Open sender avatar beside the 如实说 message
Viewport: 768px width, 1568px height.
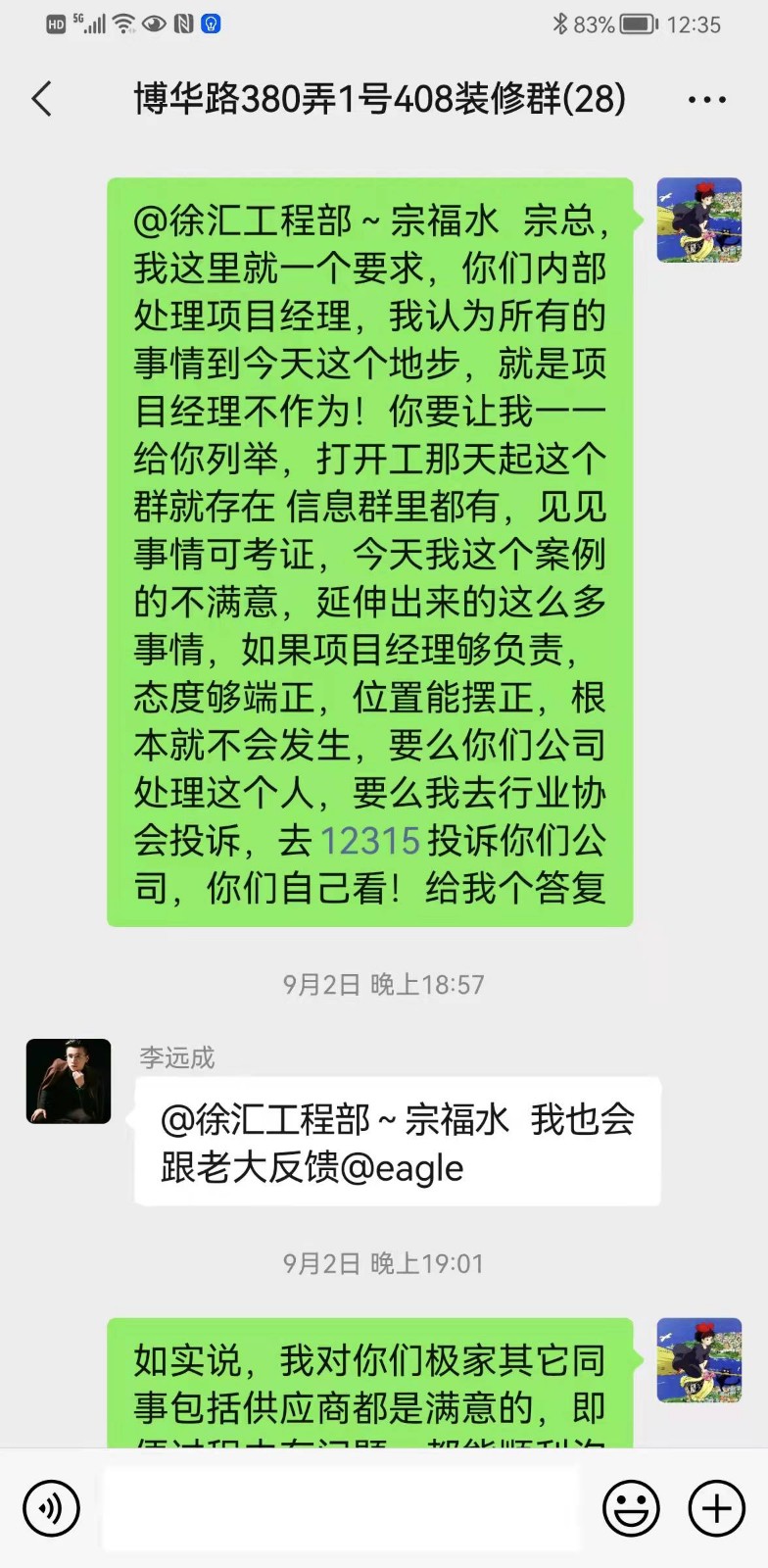[698, 1360]
